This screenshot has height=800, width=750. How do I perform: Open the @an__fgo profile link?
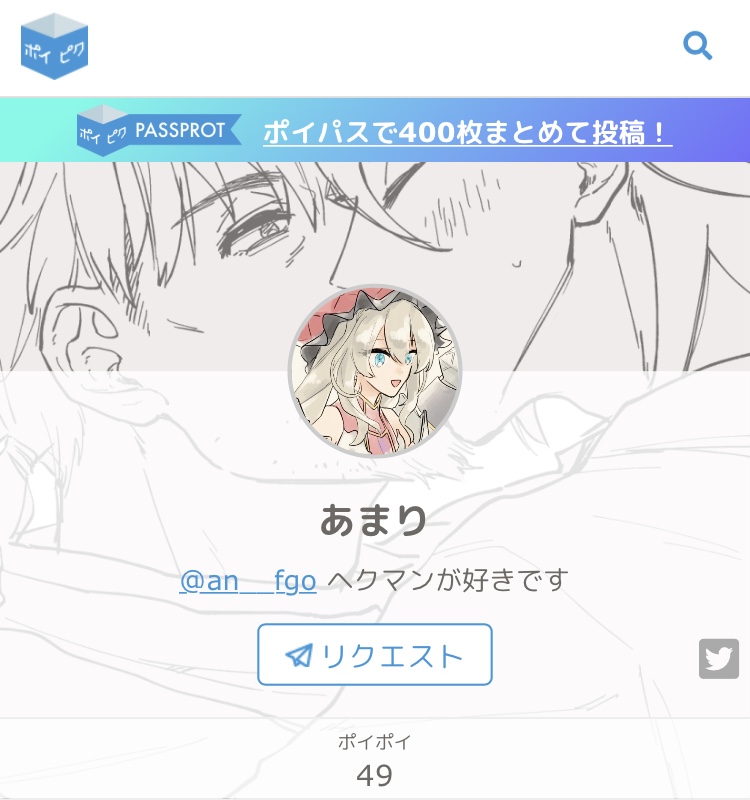click(248, 580)
